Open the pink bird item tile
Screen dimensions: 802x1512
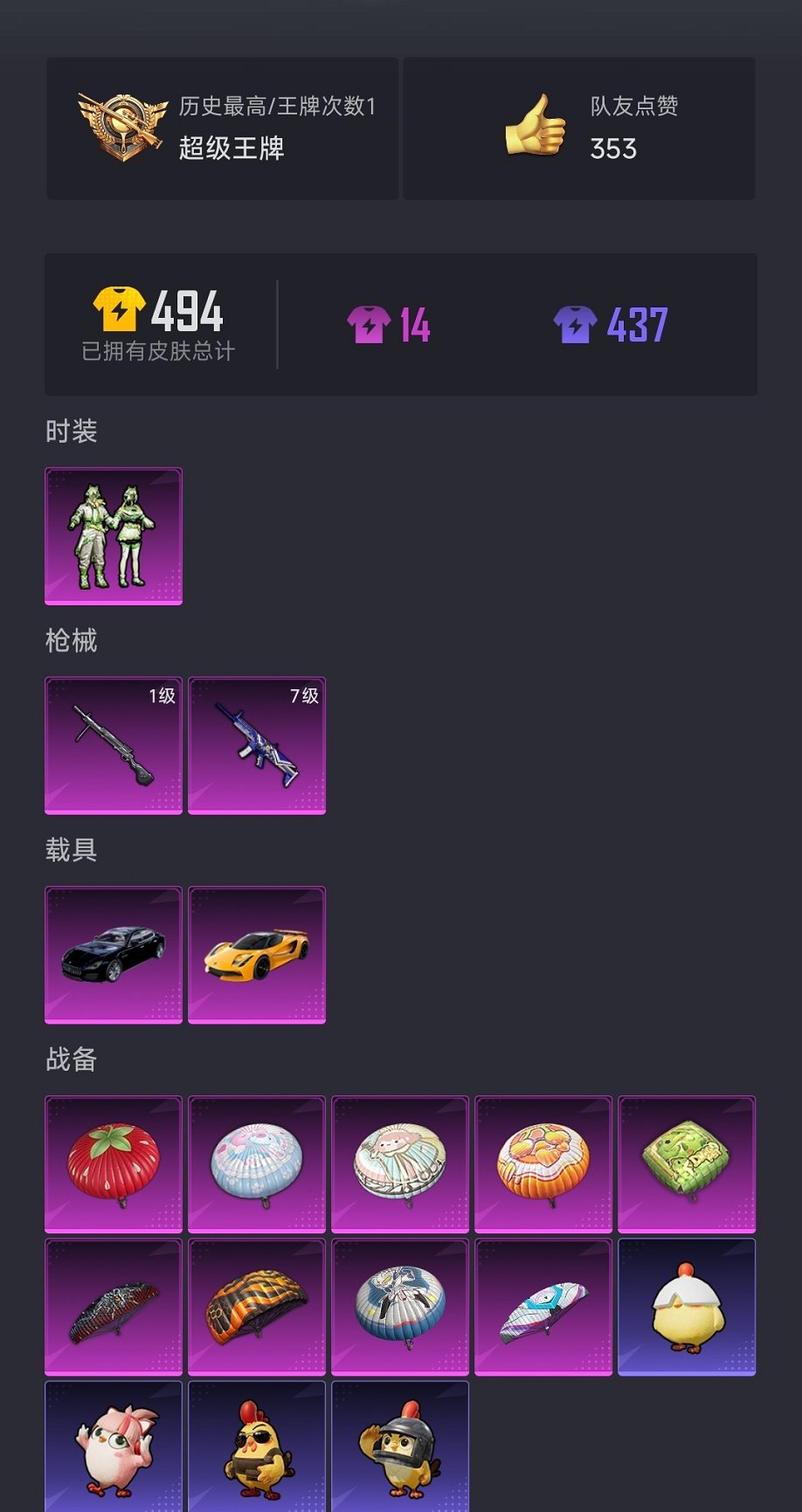(x=114, y=1446)
